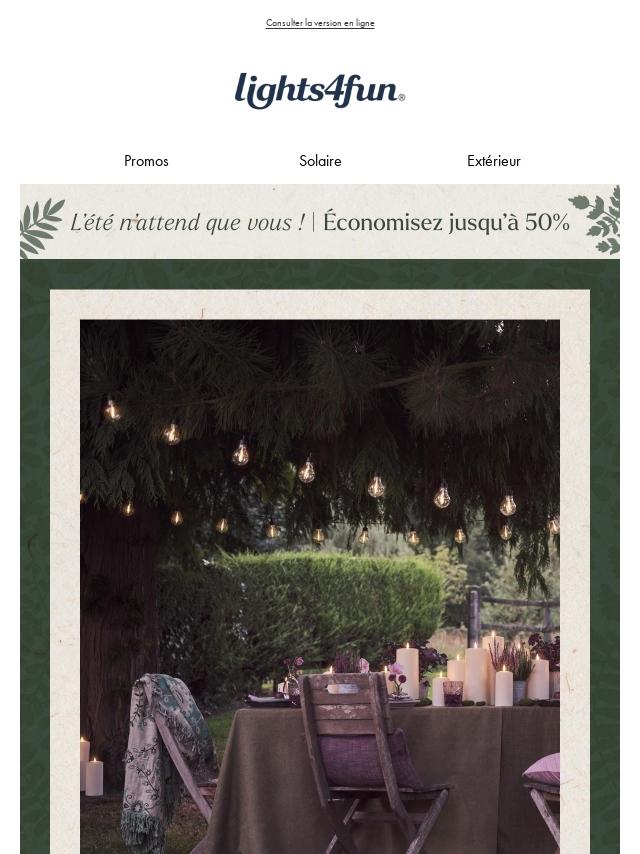
Task: Open the Promos section link
Action: point(146,161)
